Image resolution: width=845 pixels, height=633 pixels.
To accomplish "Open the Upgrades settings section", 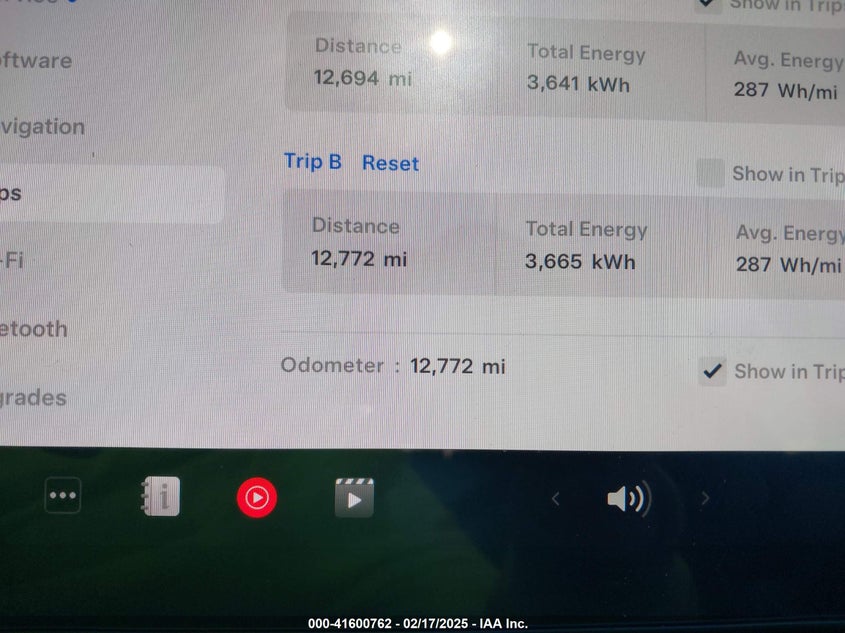I will click(x=33, y=398).
